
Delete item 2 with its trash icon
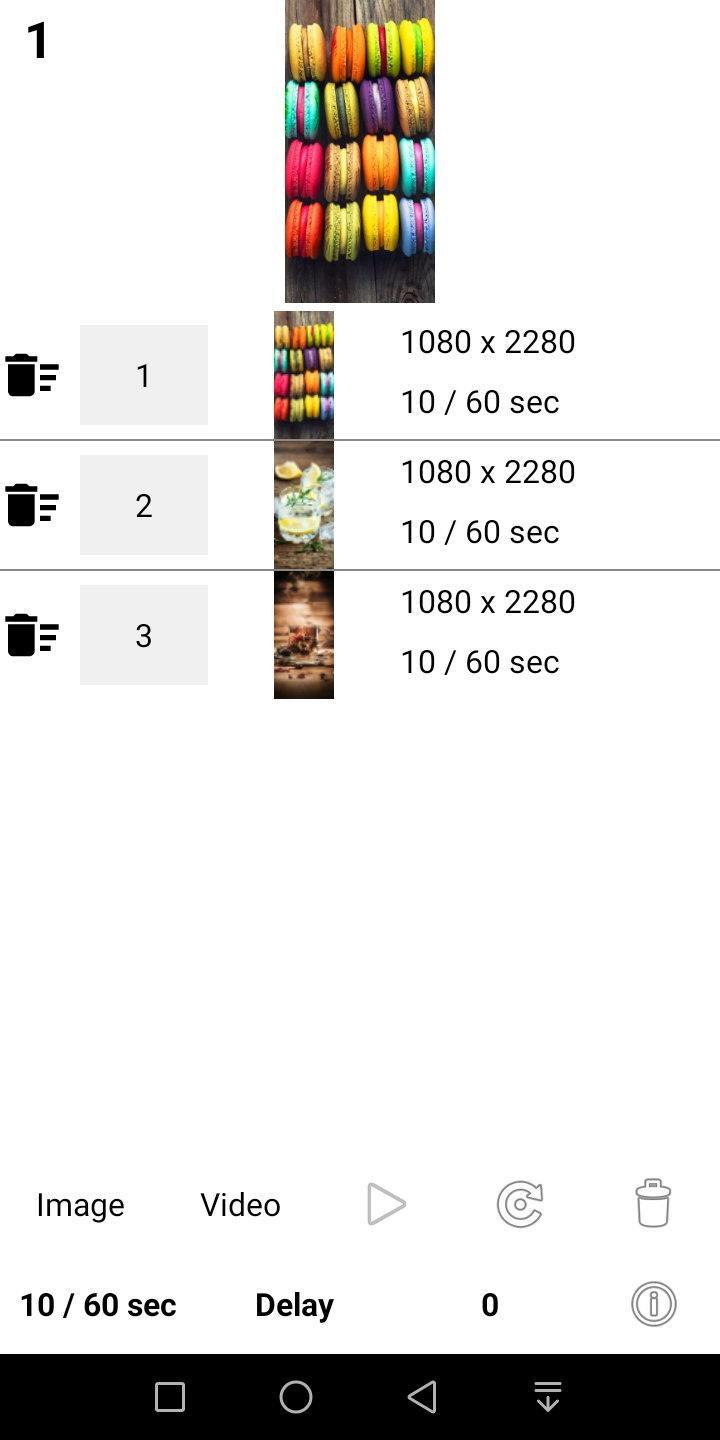(x=32, y=505)
